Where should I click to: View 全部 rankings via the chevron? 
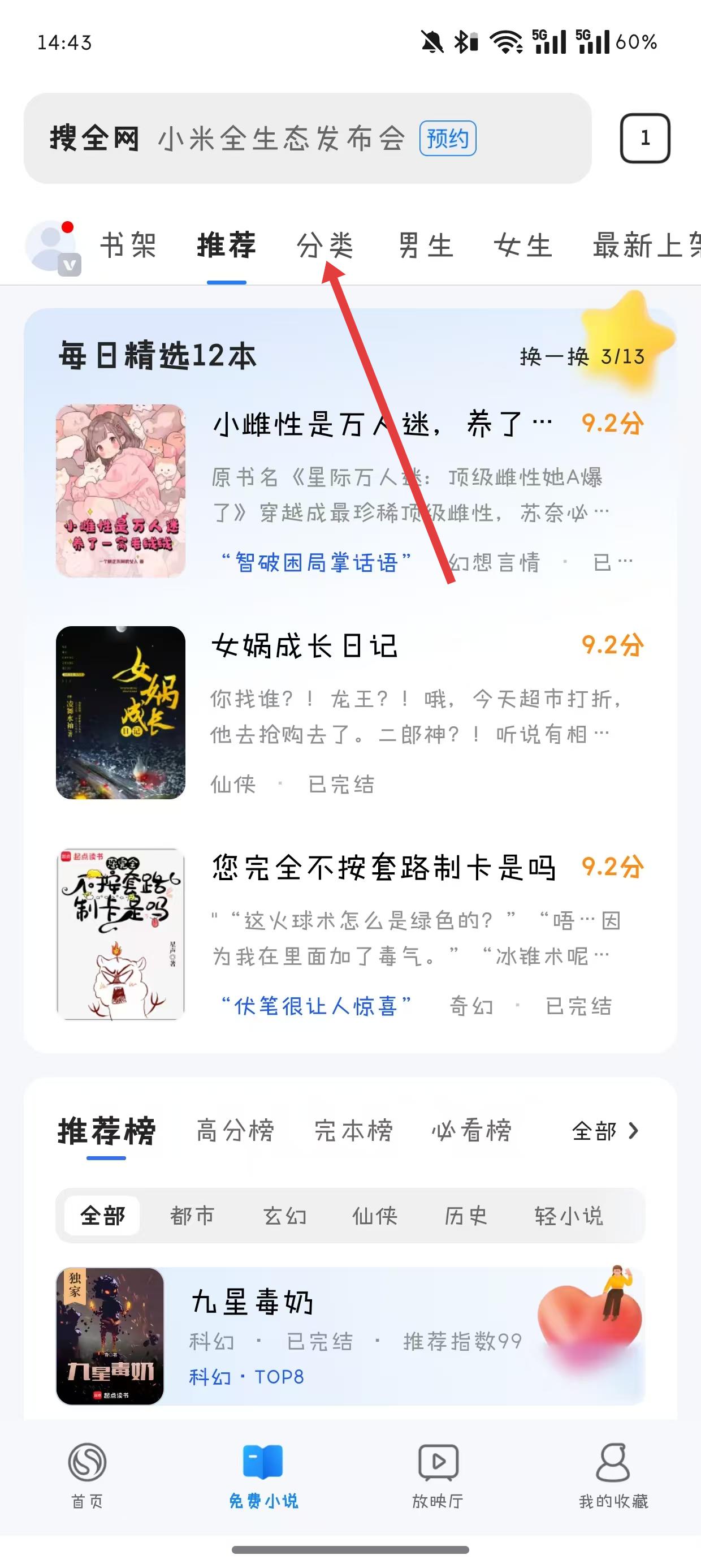pyautogui.click(x=605, y=1131)
